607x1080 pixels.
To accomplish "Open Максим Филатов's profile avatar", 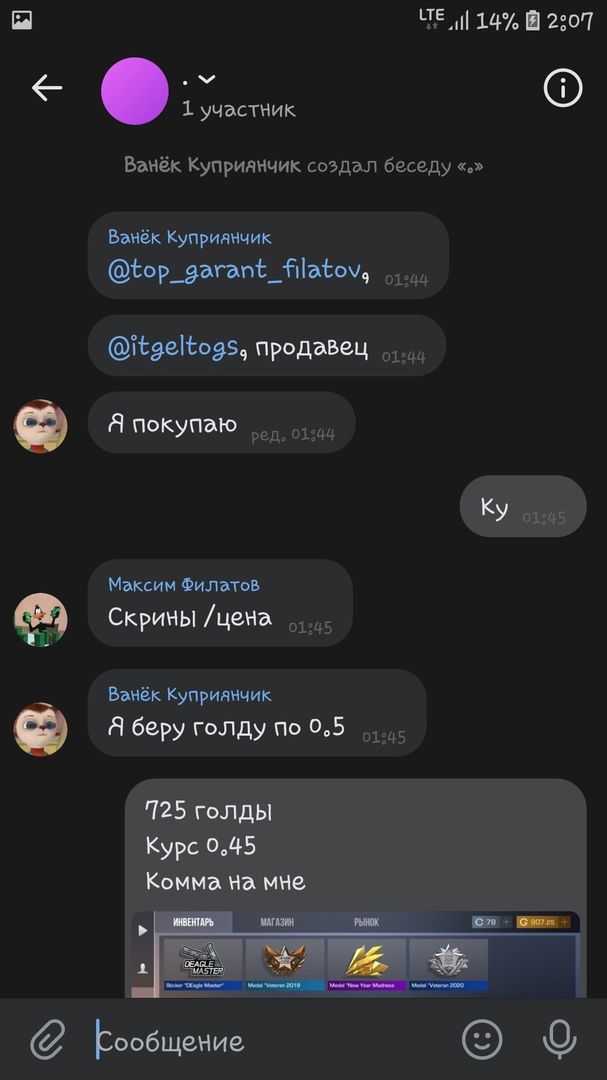I will pos(40,620).
